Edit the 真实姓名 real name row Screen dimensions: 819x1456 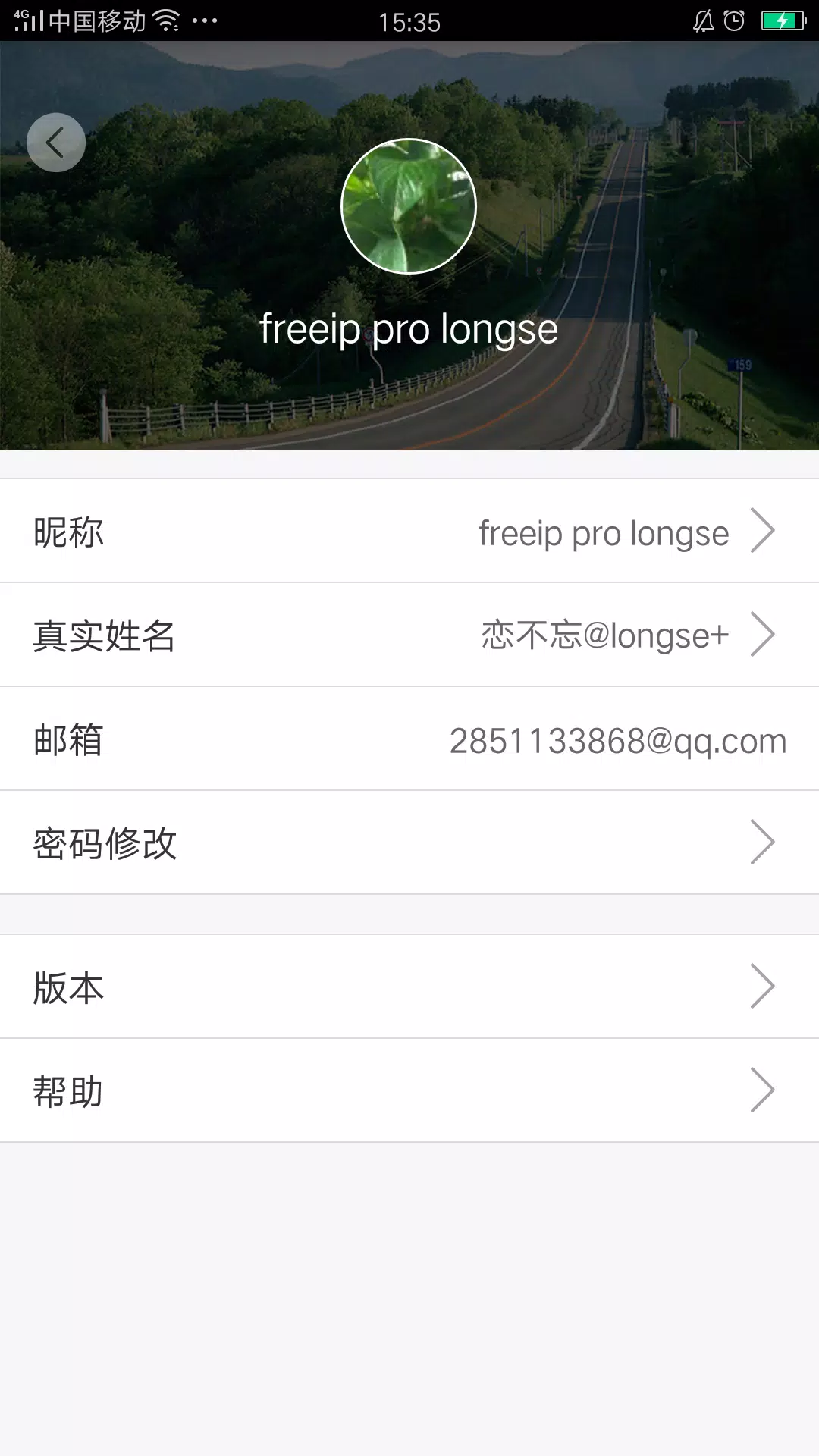pyautogui.click(x=409, y=635)
